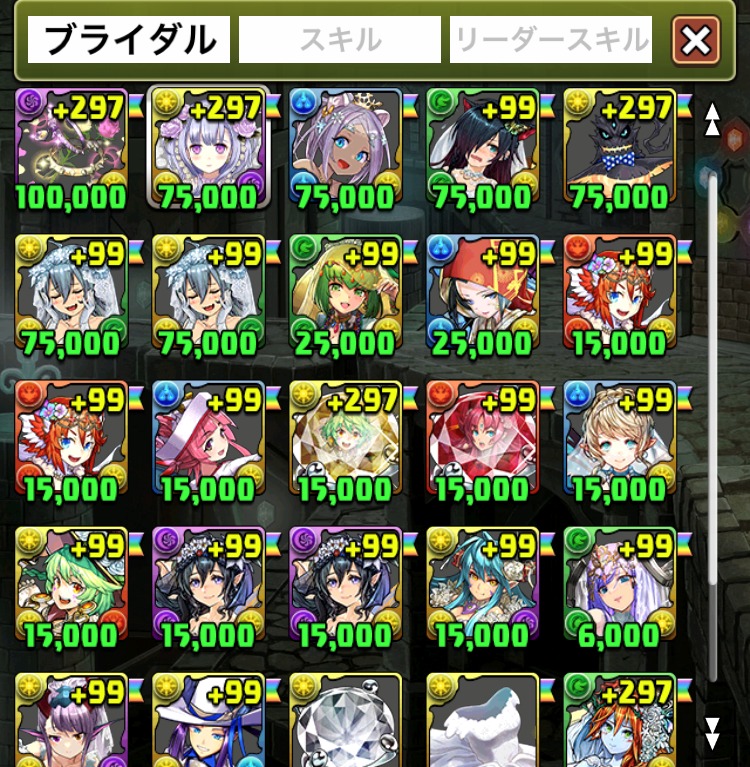Close the monster search panel
The image size is (750, 767).
click(696, 41)
